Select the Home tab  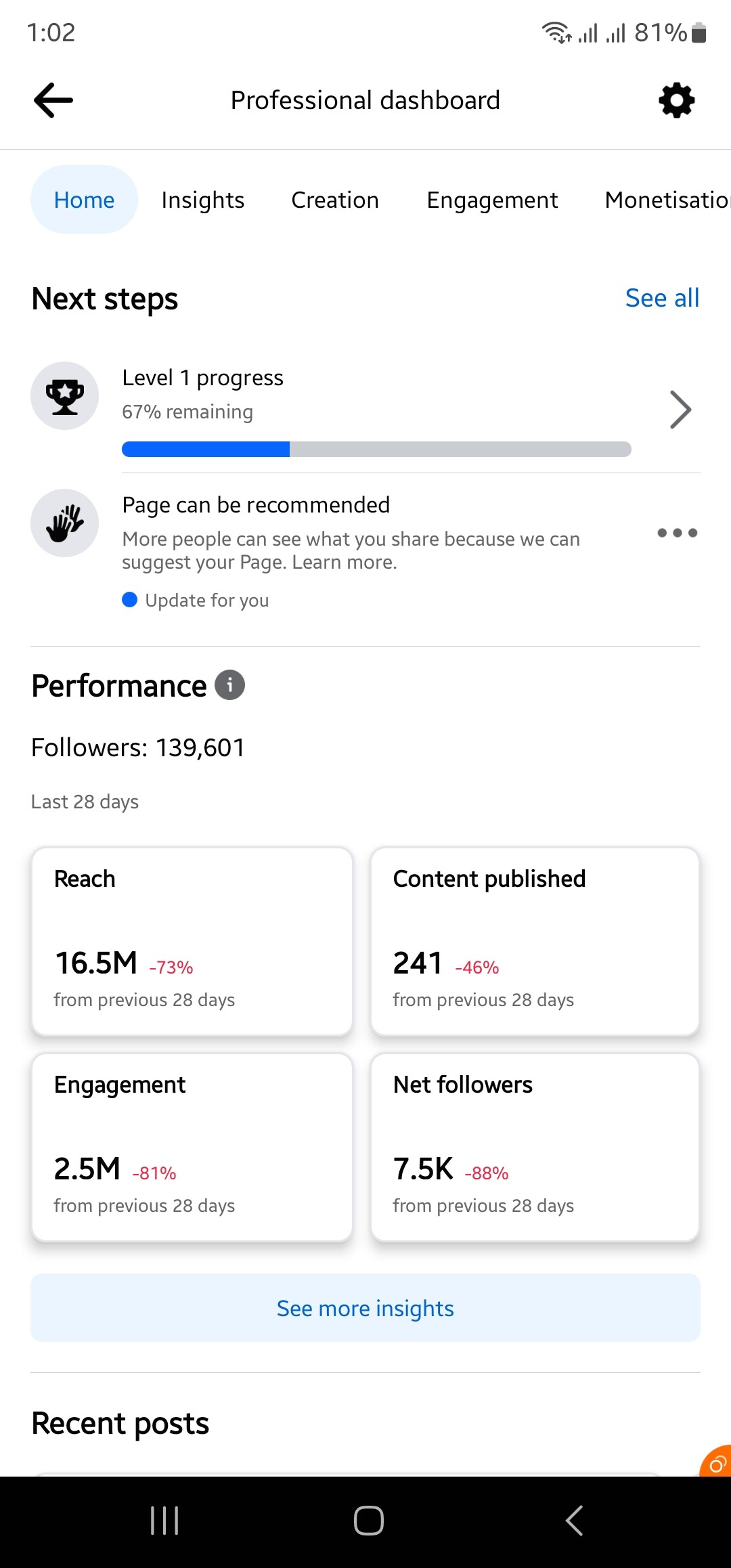point(84,200)
